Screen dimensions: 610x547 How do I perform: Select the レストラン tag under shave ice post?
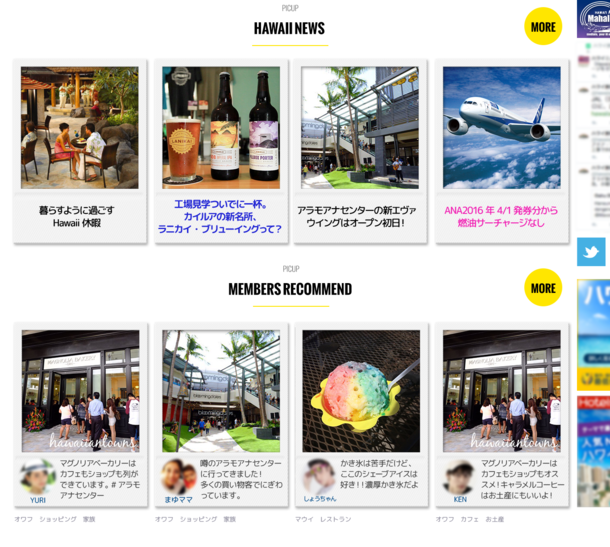coord(336,520)
